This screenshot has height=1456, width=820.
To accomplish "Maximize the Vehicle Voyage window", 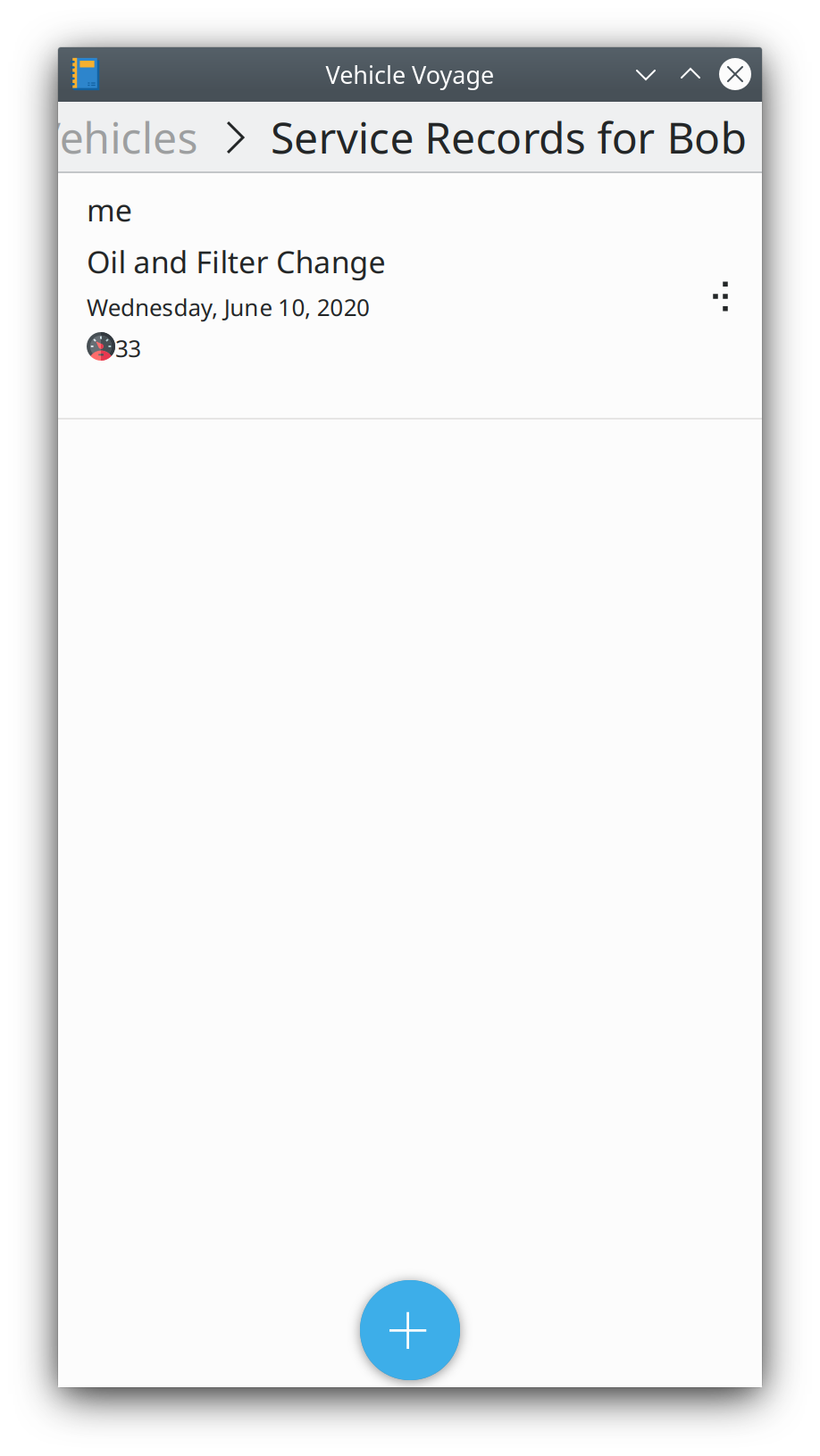I will click(690, 75).
